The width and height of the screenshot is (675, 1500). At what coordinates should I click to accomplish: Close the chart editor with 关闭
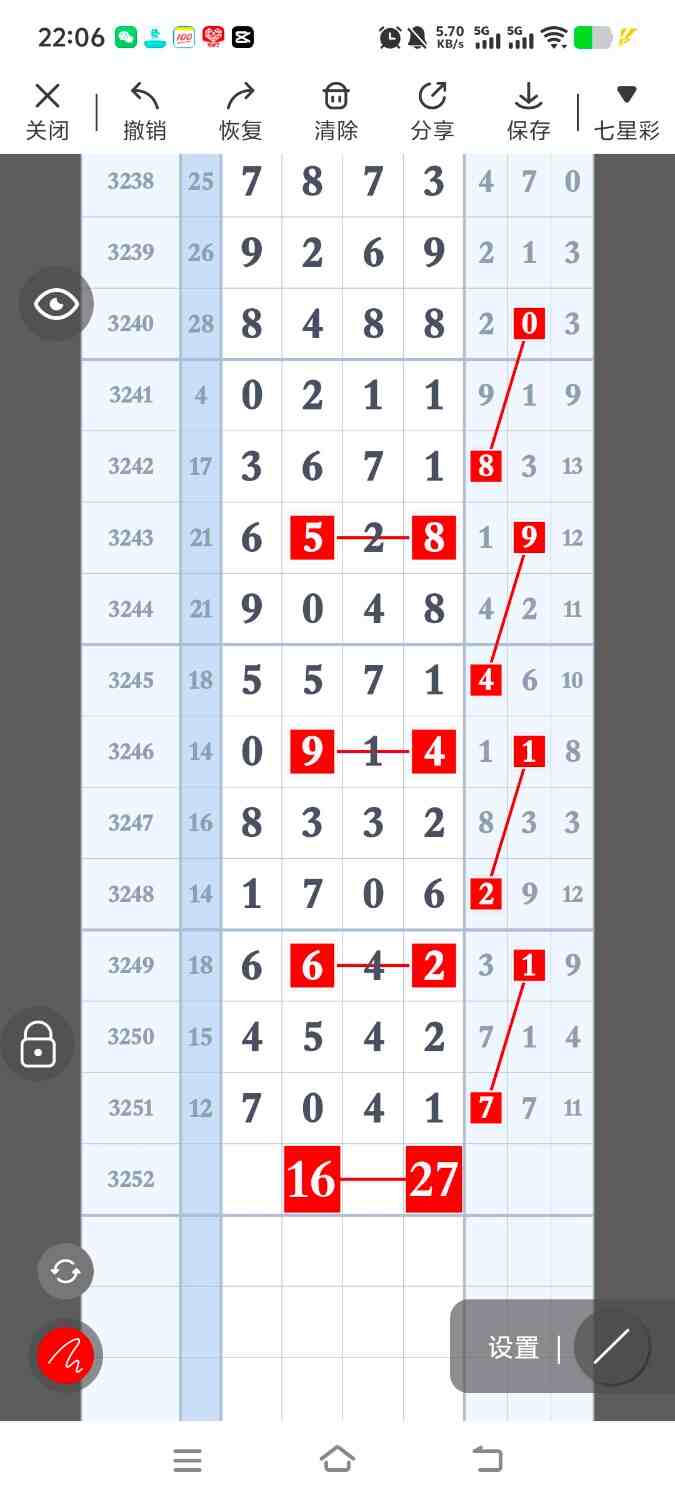click(x=47, y=112)
